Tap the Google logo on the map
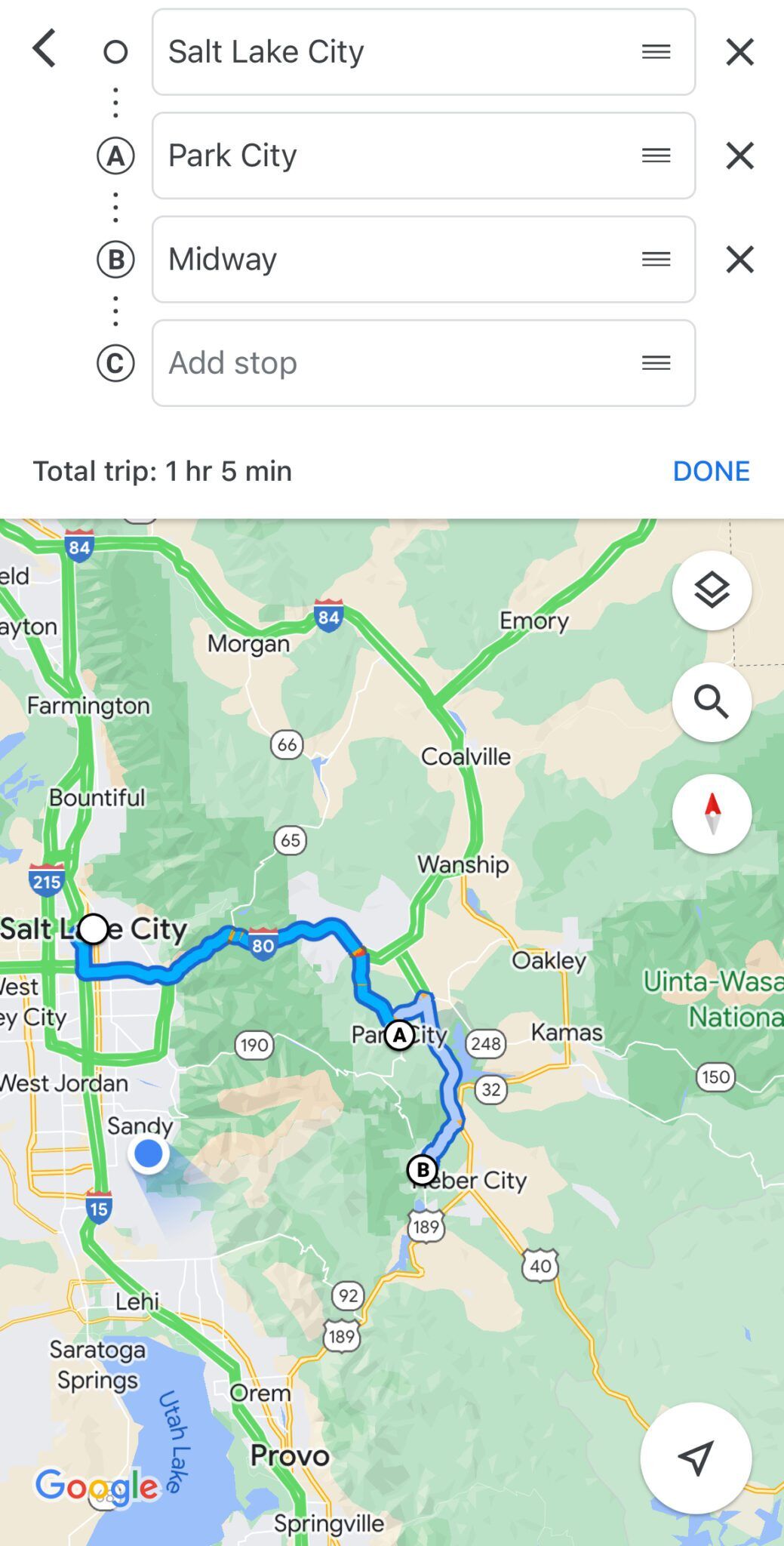This screenshot has height=1546, width=784. click(x=98, y=1486)
